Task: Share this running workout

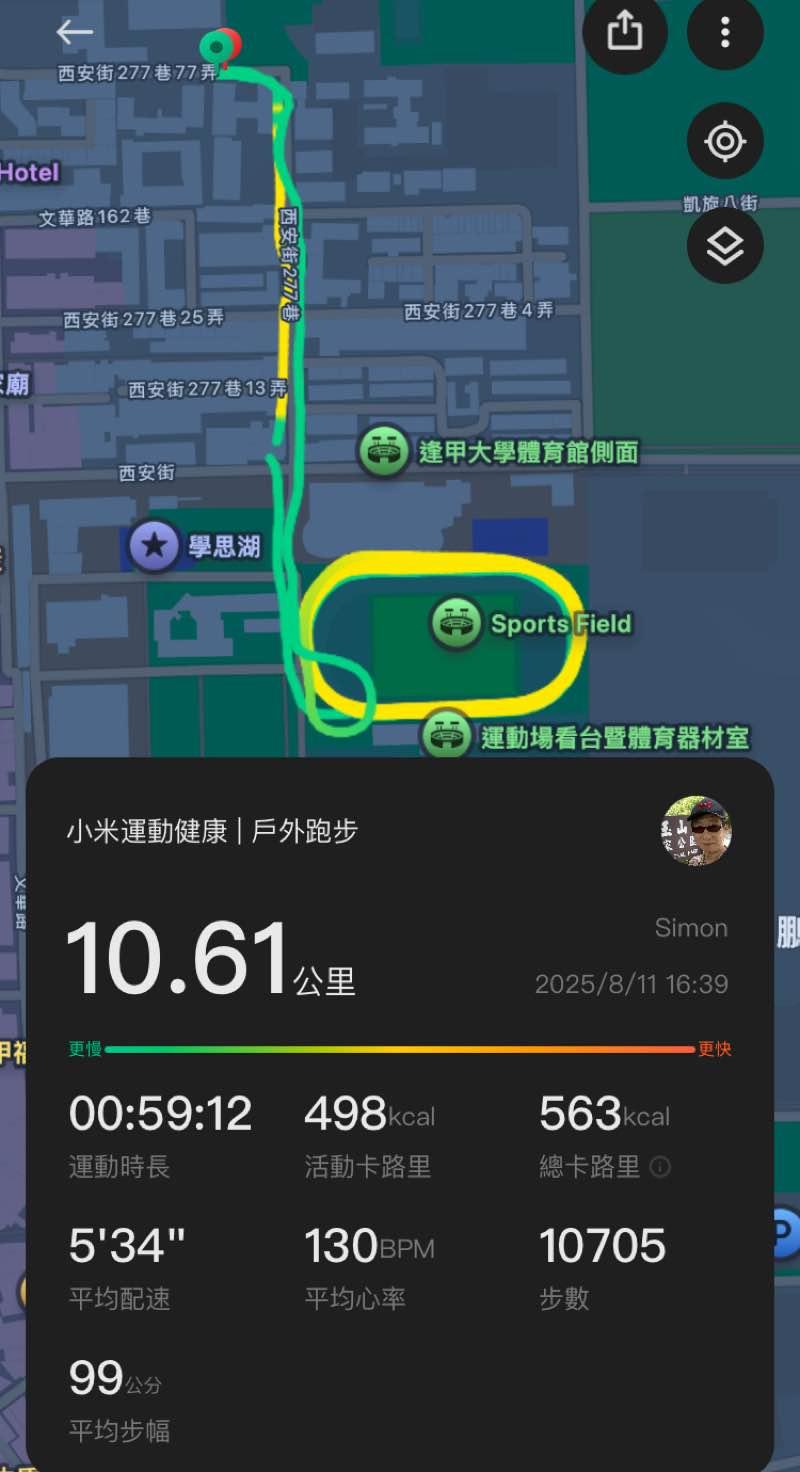Action: tap(624, 32)
